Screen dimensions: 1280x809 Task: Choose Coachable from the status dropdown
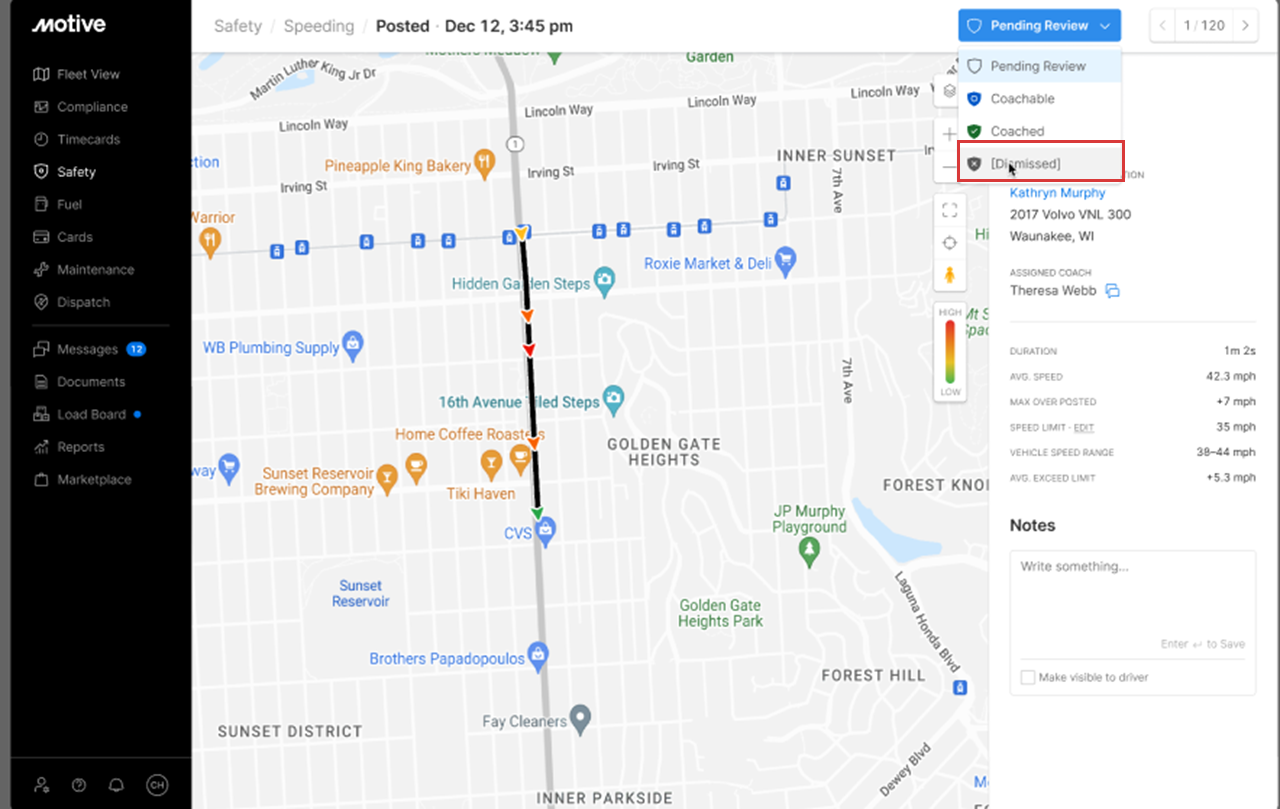1022,99
